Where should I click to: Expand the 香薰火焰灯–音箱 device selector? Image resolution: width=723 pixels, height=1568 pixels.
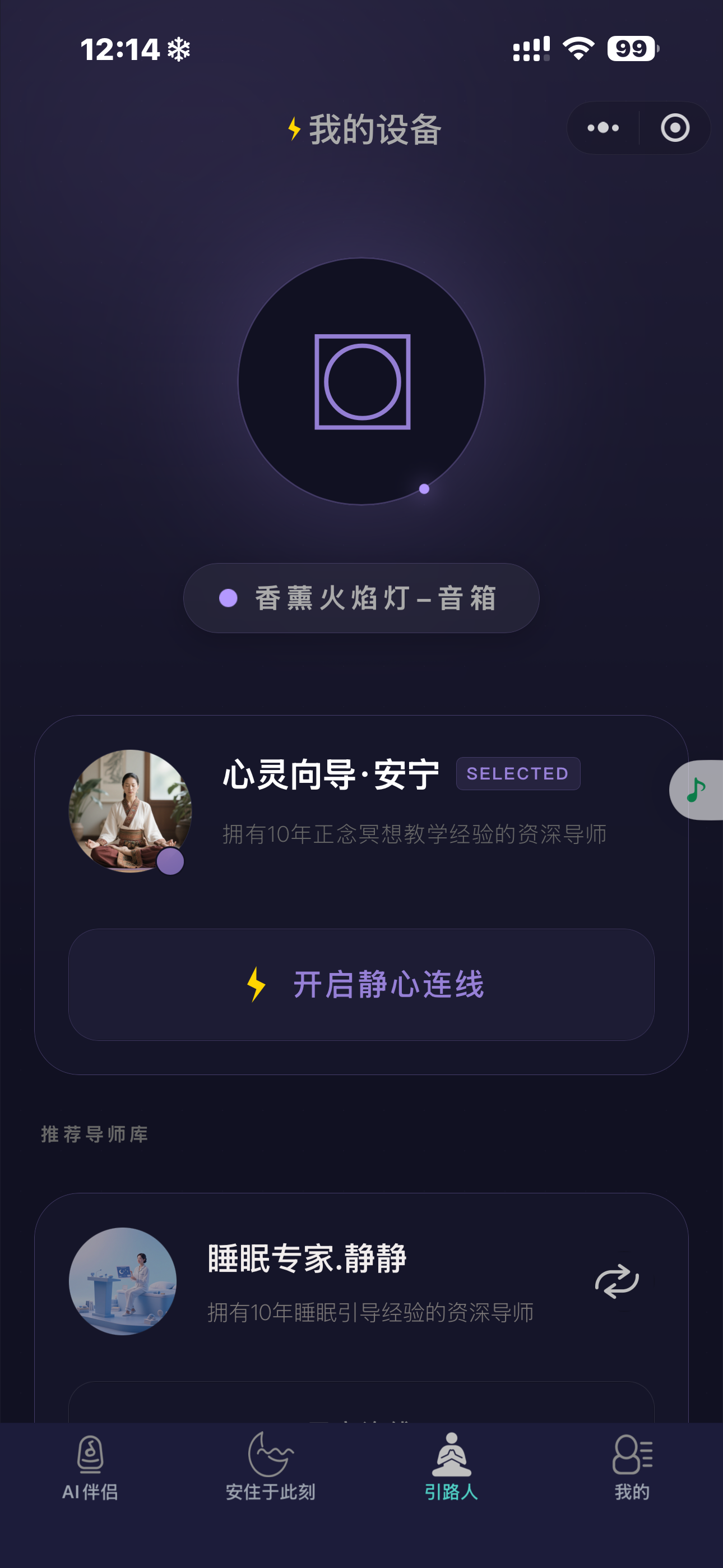point(361,598)
